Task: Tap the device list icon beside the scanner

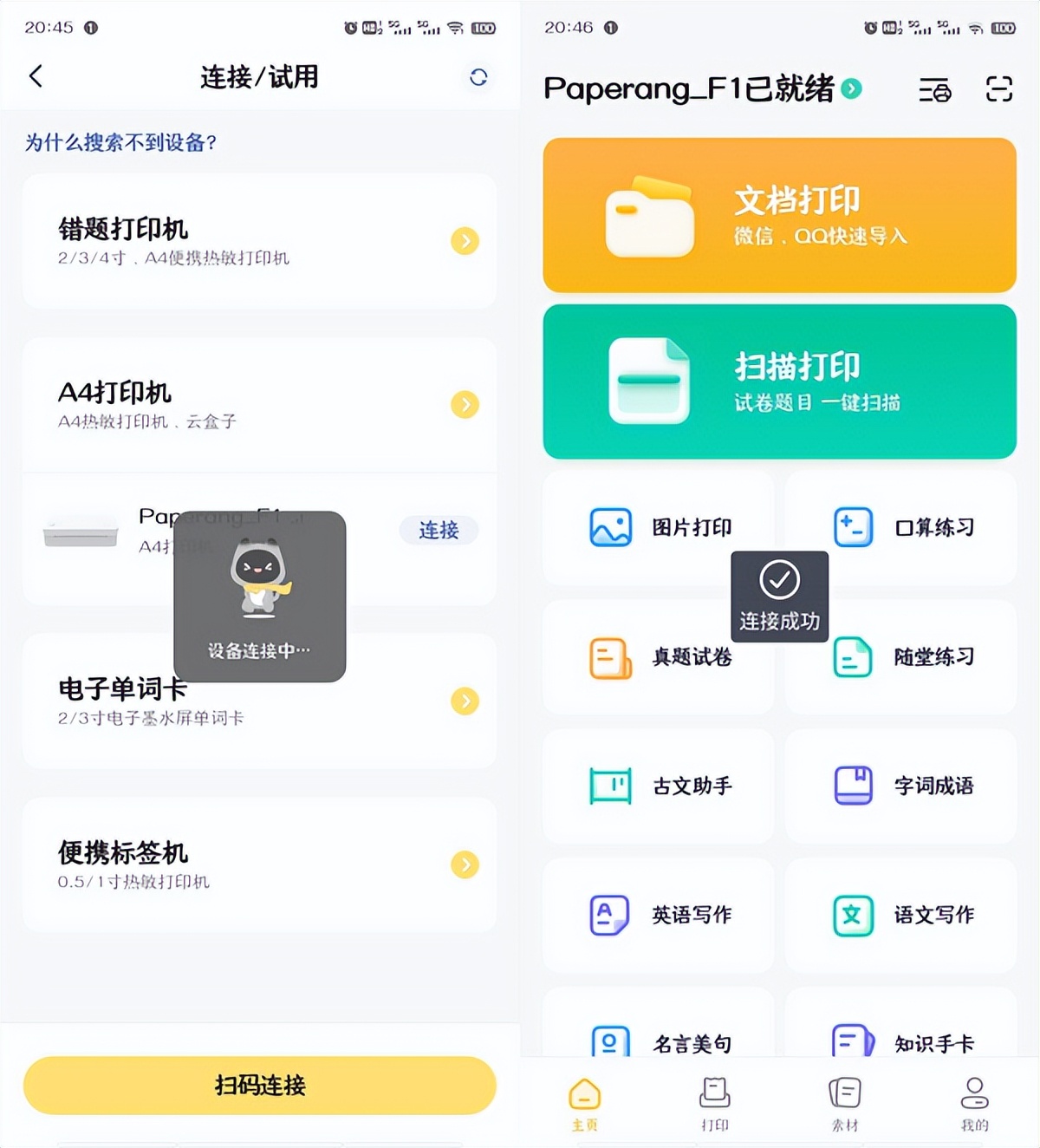Action: 933,89
